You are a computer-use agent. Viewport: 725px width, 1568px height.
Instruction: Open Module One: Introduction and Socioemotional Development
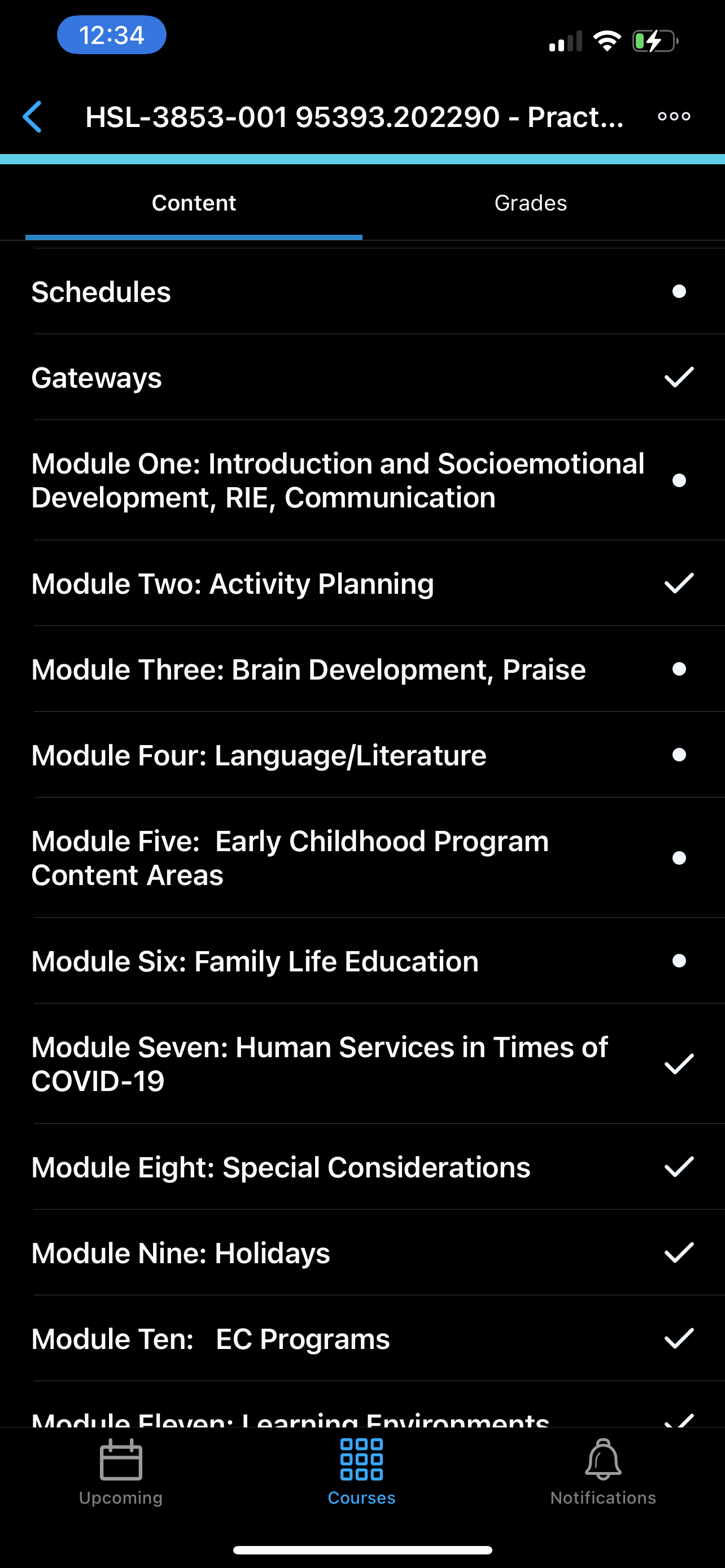(362, 480)
